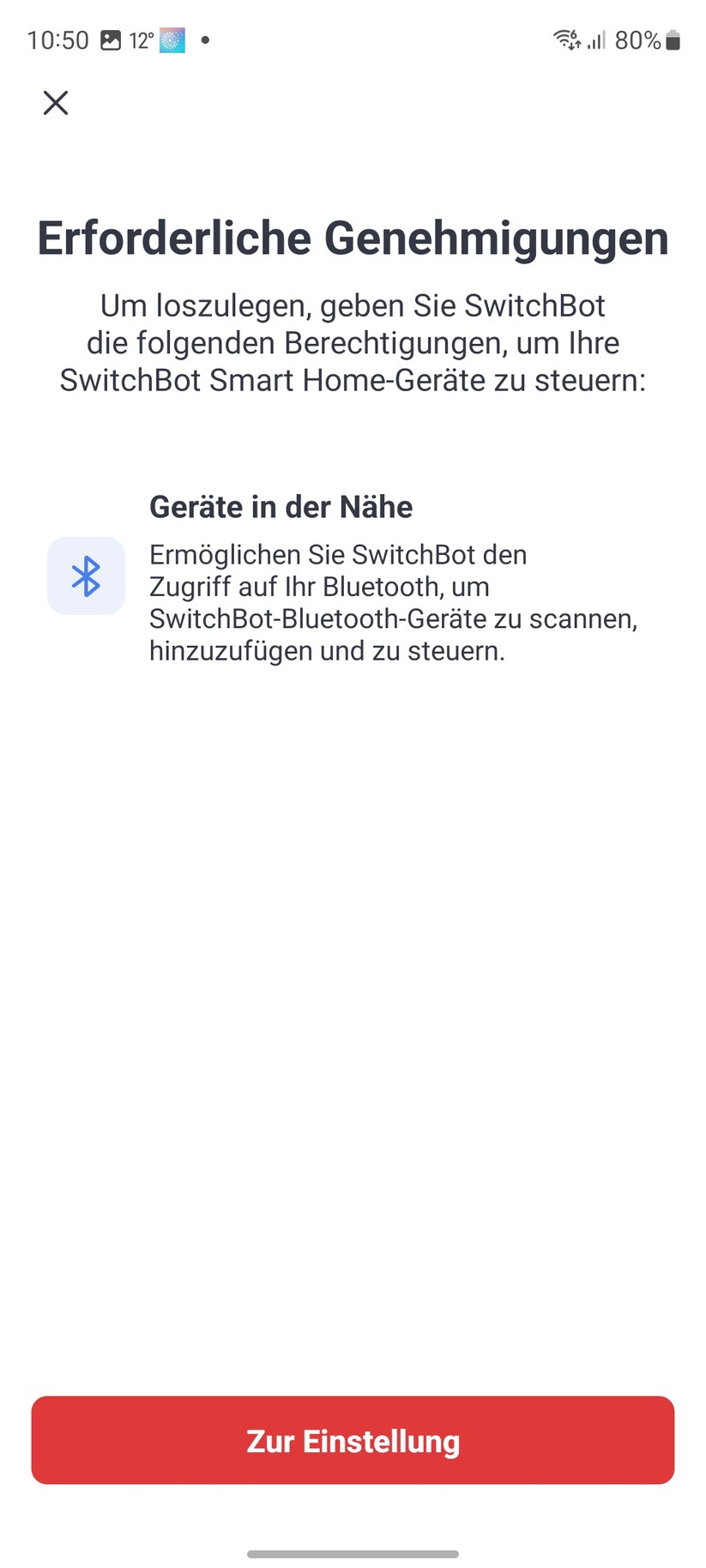Tap the notification dot in the status bar
The image size is (706, 1568).
coord(204,39)
